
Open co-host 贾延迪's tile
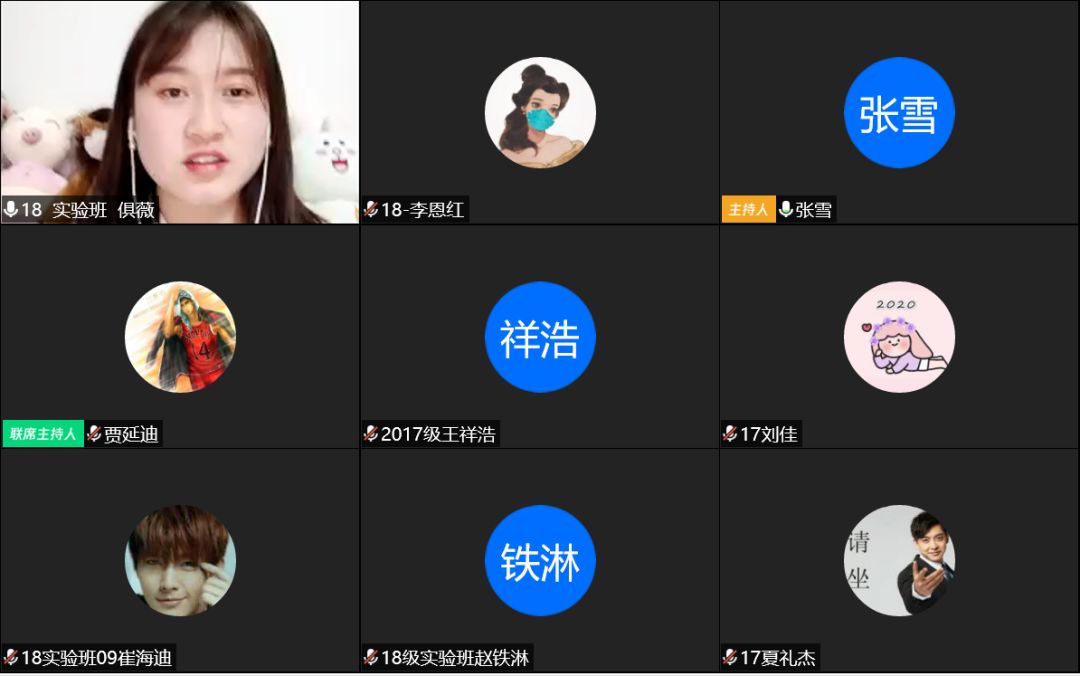pyautogui.click(x=180, y=336)
